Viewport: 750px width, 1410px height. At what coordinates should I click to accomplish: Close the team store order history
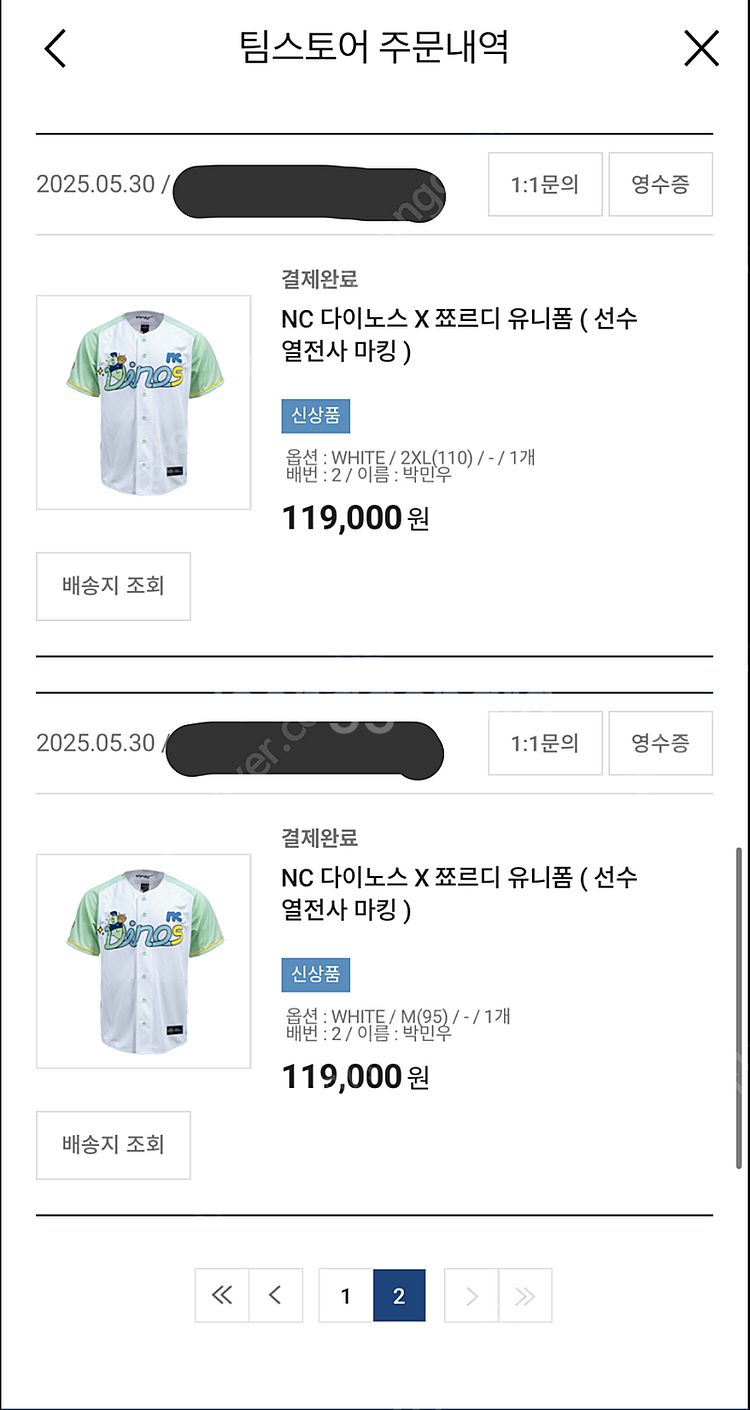coord(701,48)
